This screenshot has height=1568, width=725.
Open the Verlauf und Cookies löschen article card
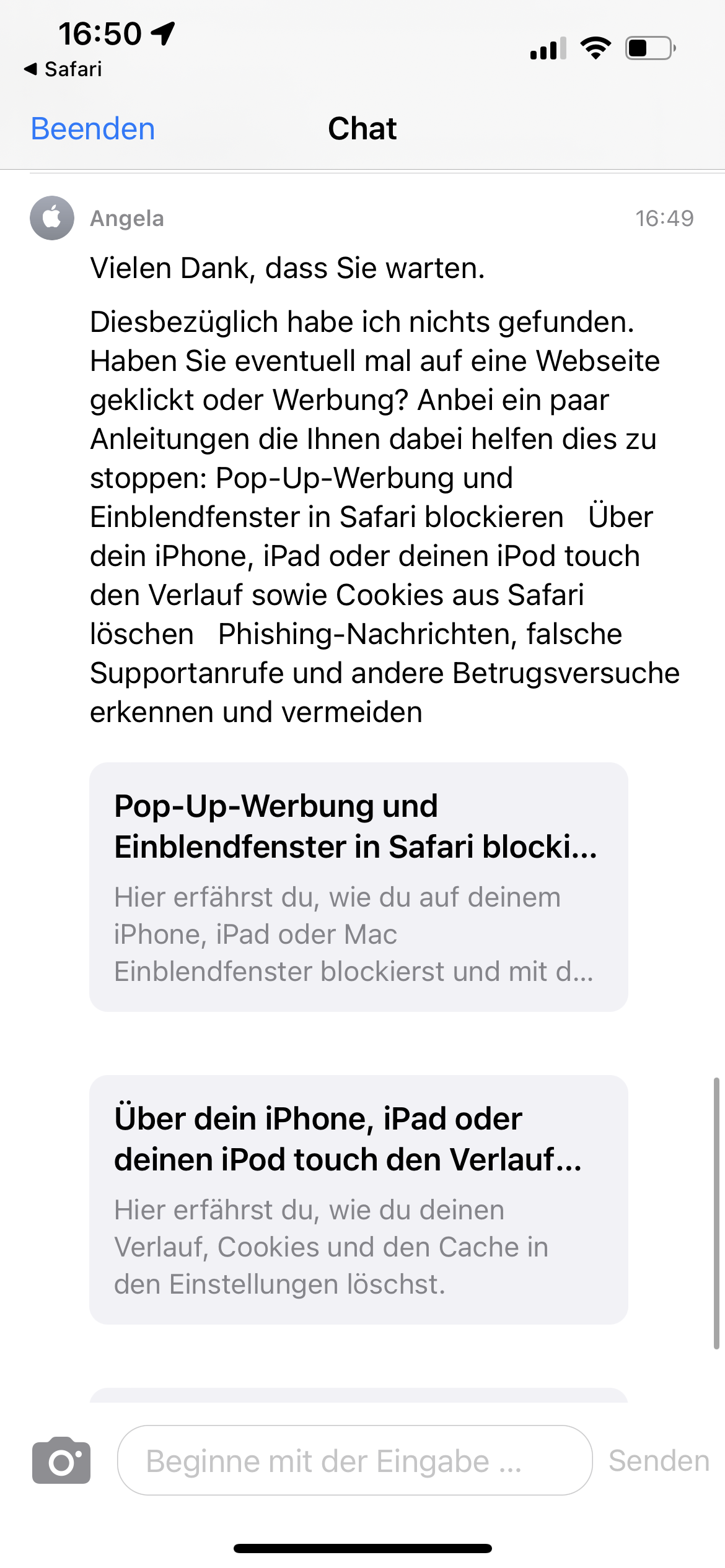click(358, 1200)
